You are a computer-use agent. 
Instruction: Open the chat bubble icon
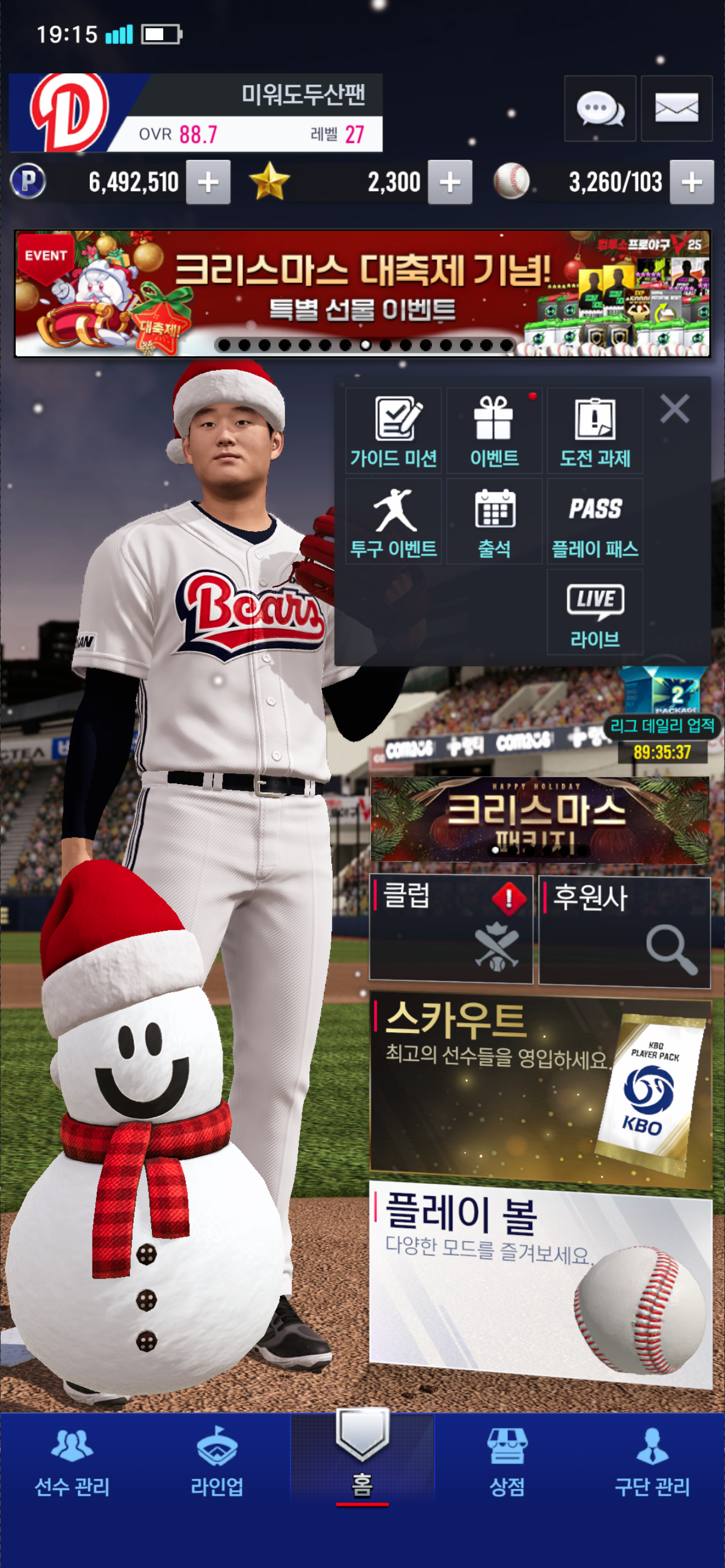[600, 109]
